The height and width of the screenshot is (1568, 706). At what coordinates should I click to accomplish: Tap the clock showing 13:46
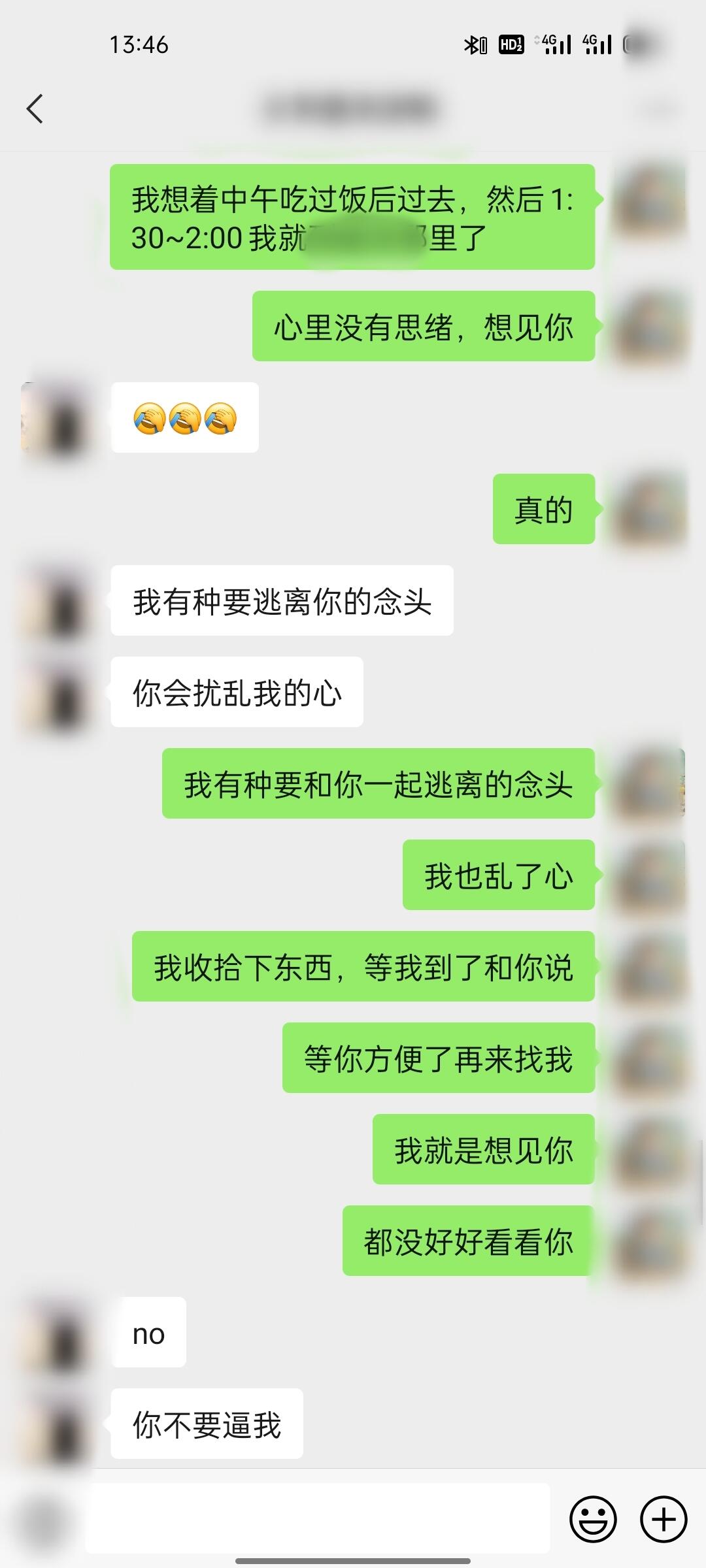pyautogui.click(x=139, y=44)
